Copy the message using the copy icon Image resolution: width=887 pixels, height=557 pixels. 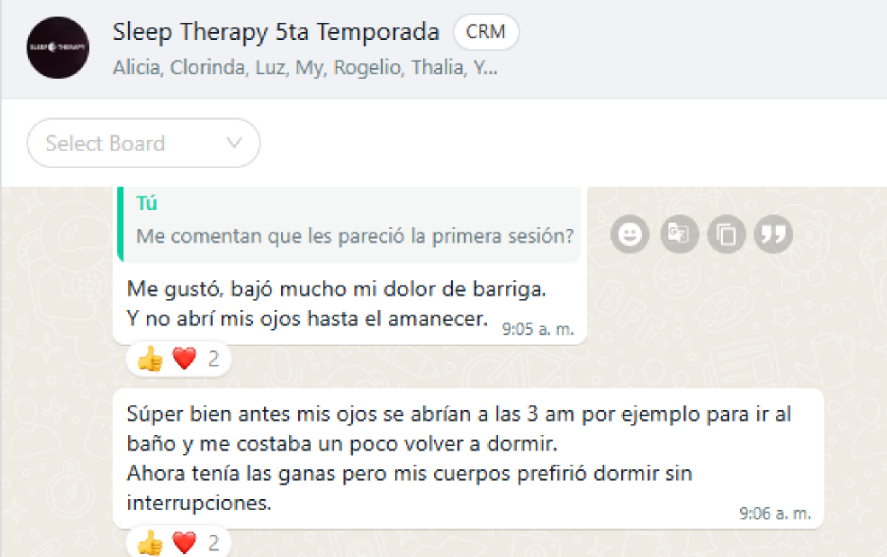click(x=726, y=234)
